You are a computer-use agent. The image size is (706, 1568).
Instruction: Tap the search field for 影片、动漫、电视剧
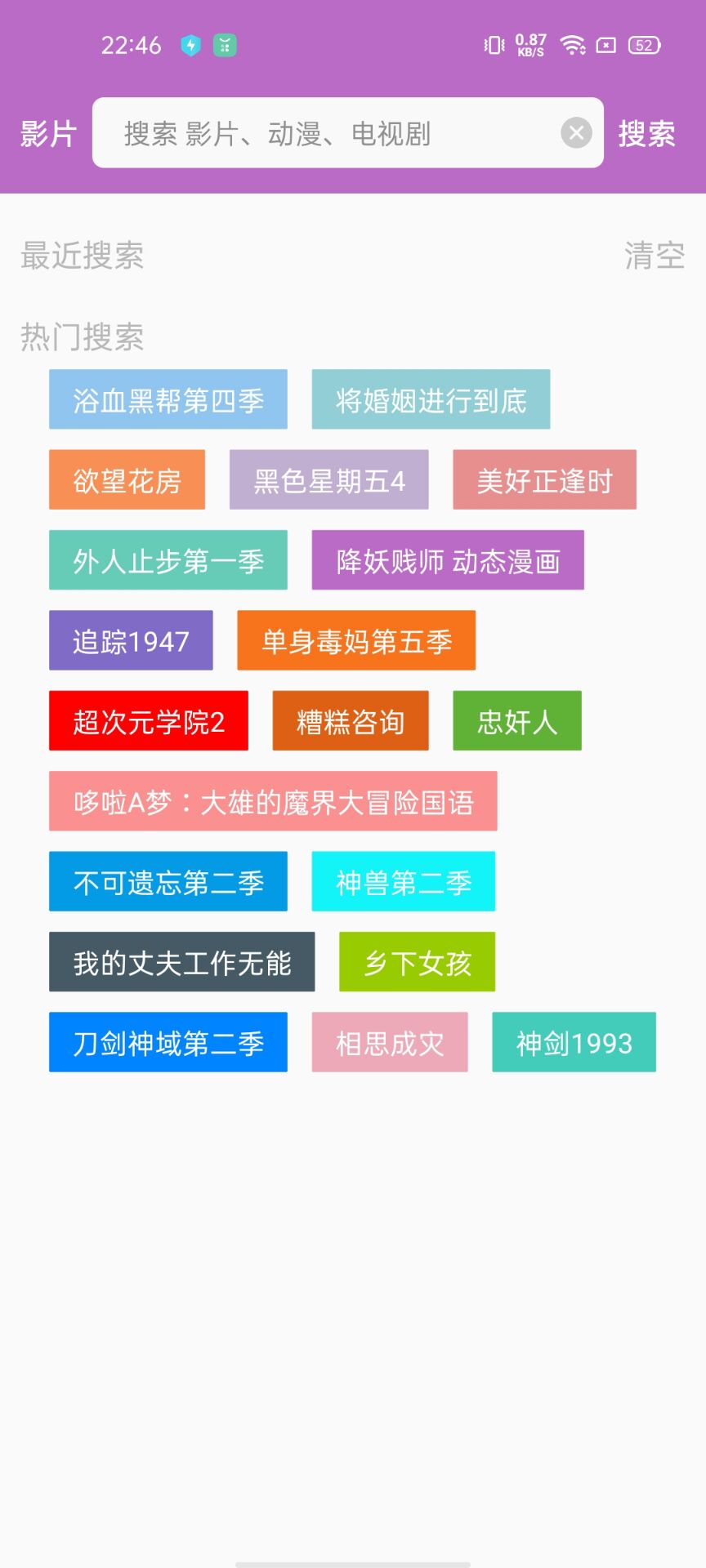327,133
